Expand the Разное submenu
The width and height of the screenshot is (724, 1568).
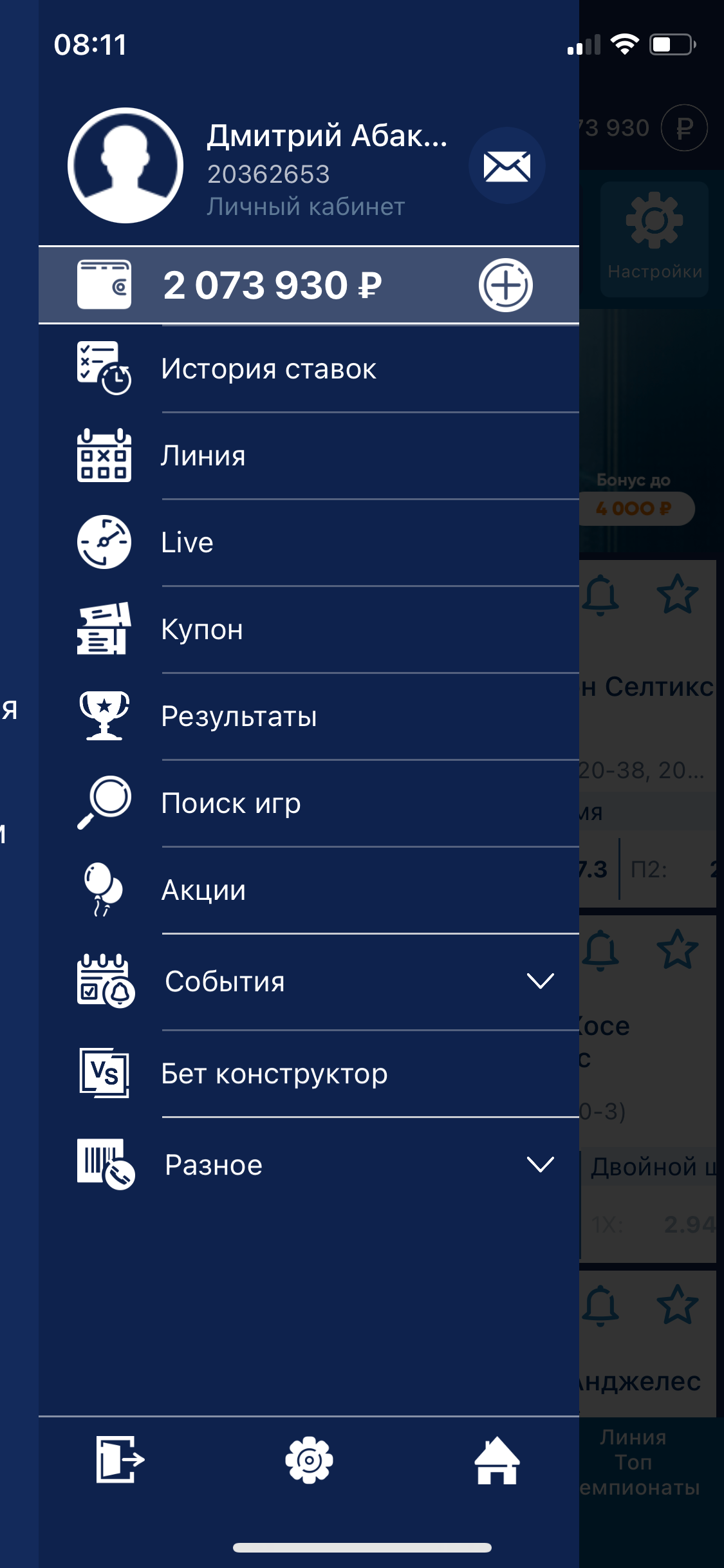pyautogui.click(x=539, y=1164)
